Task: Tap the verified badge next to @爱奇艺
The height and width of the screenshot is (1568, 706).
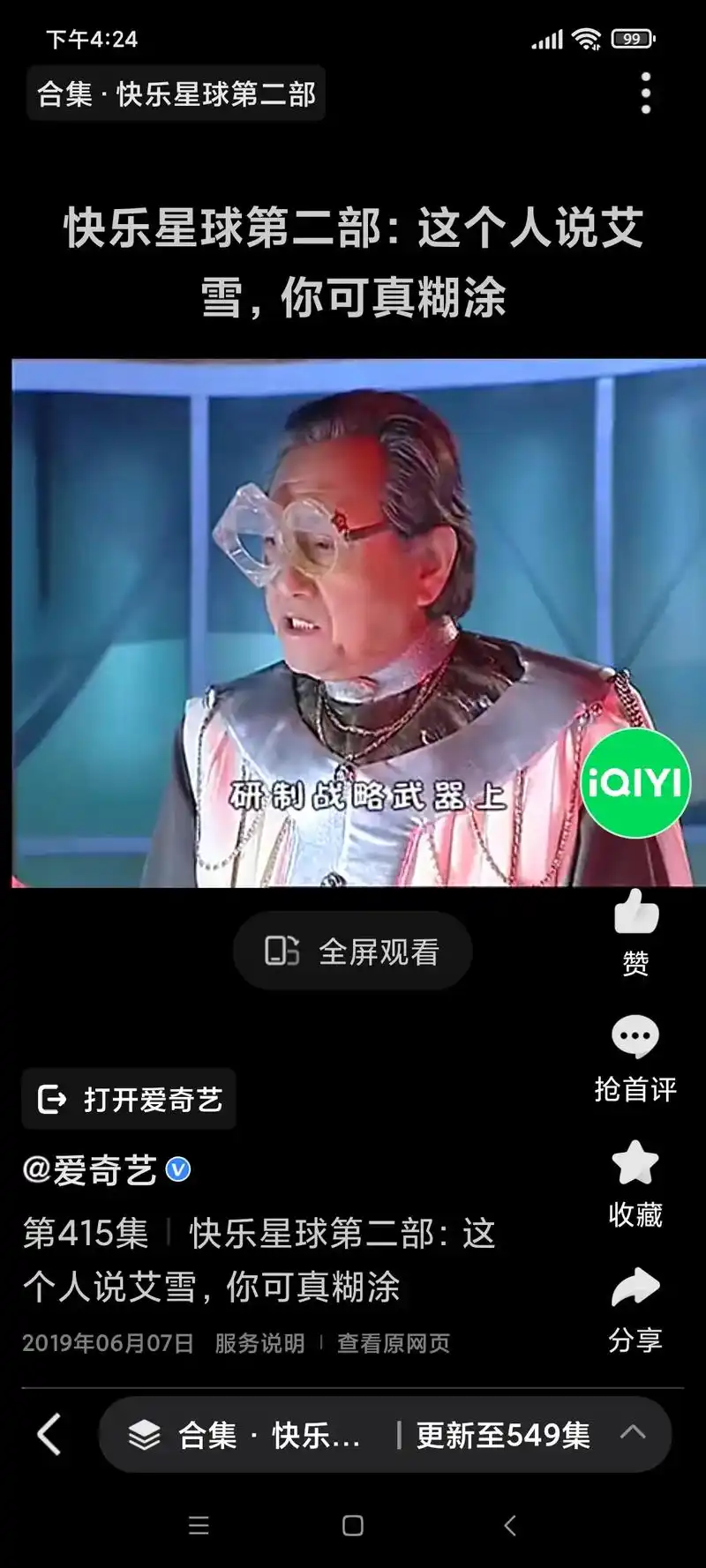Action: pyautogui.click(x=176, y=1169)
